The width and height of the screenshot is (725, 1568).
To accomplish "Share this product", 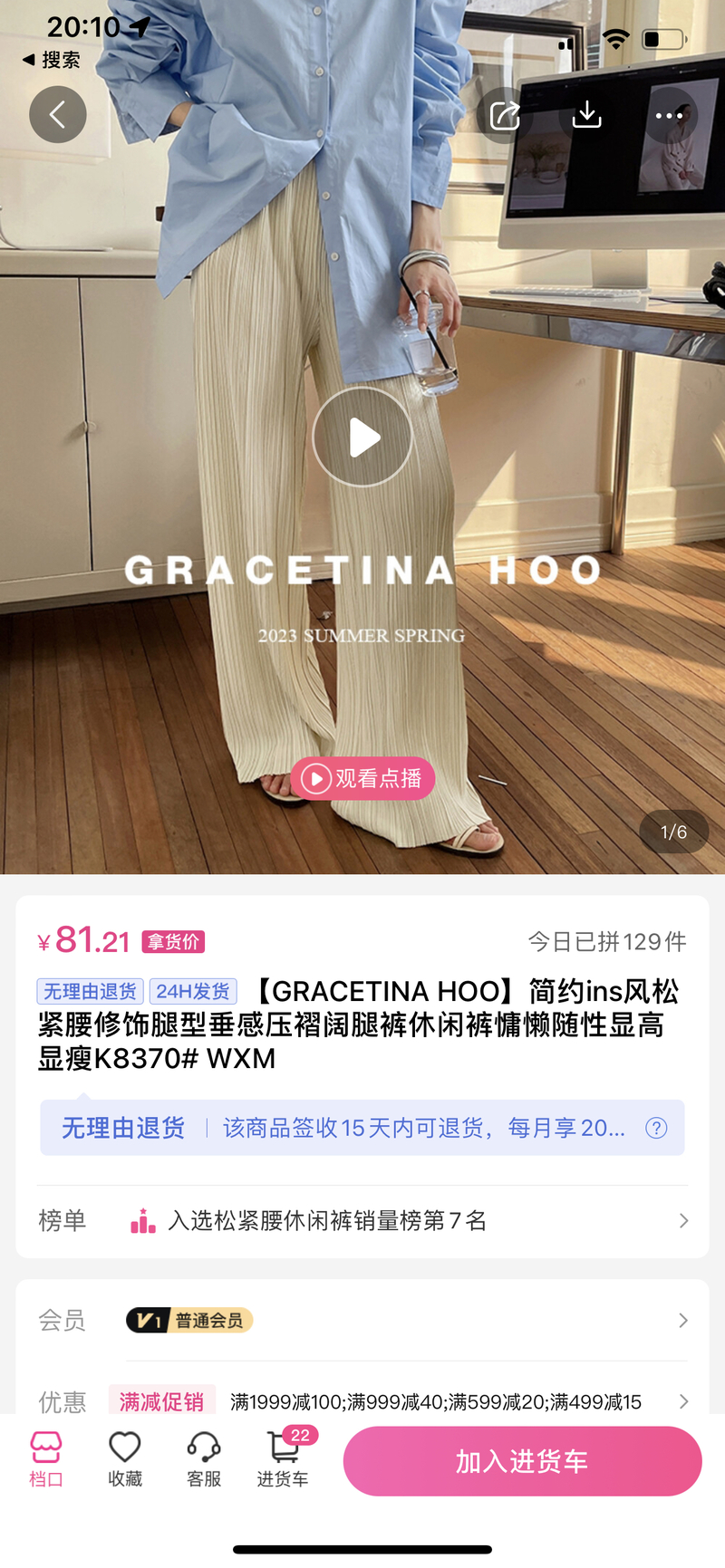I will coord(505,115).
